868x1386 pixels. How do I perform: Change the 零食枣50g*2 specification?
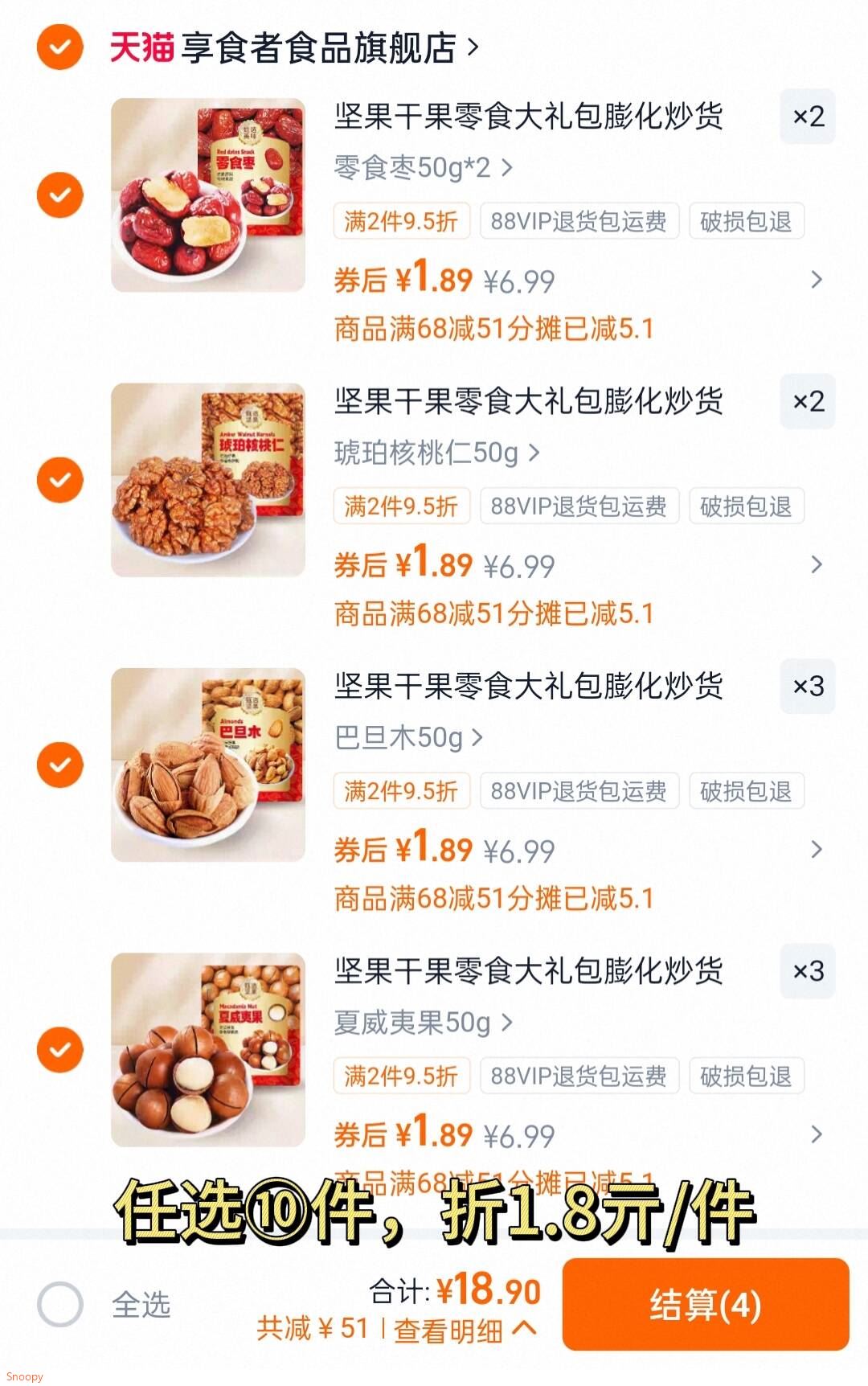click(423, 168)
